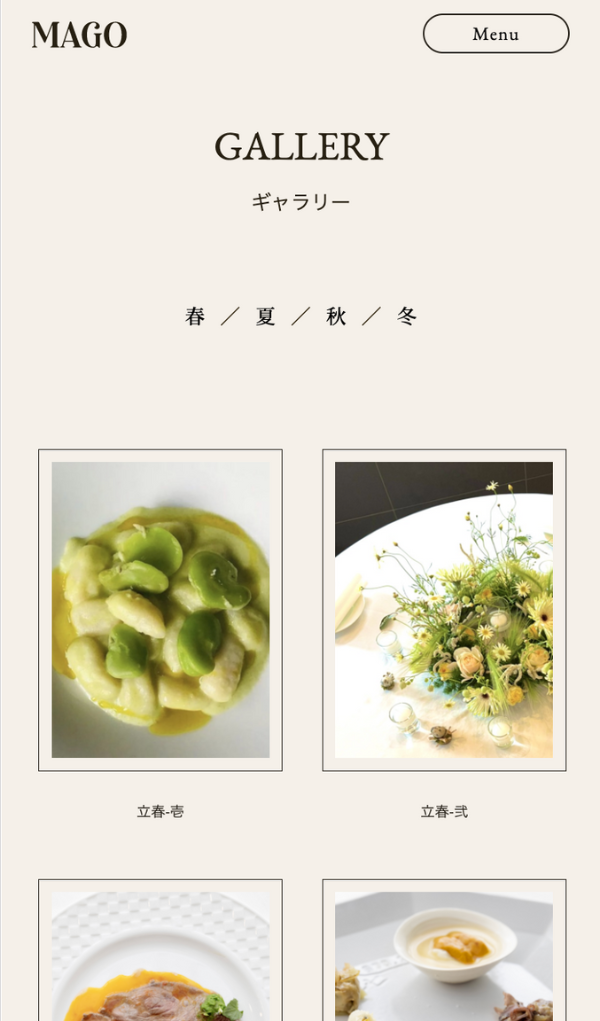Go to MAGO home via logo
The image size is (600, 1021).
(79, 35)
